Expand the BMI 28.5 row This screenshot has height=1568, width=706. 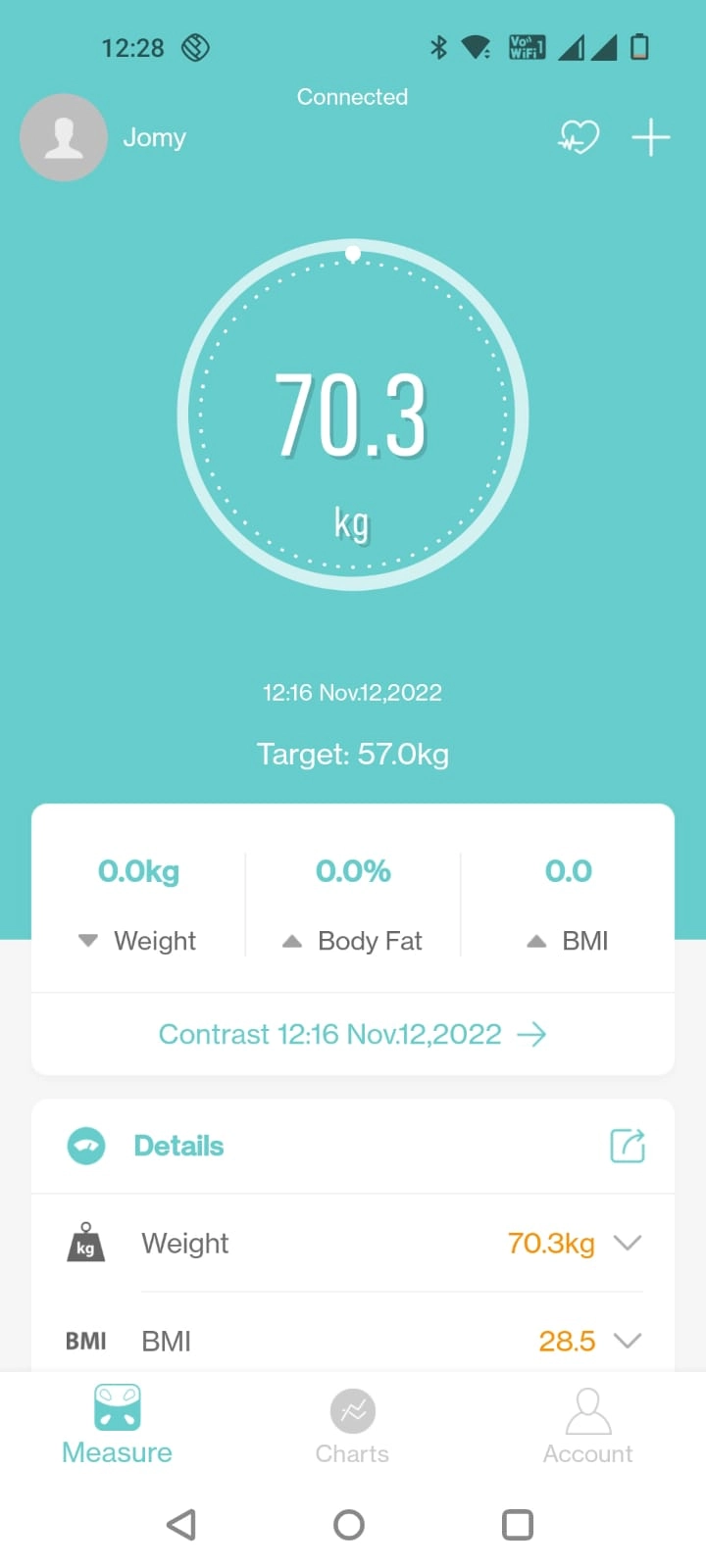pos(627,1340)
